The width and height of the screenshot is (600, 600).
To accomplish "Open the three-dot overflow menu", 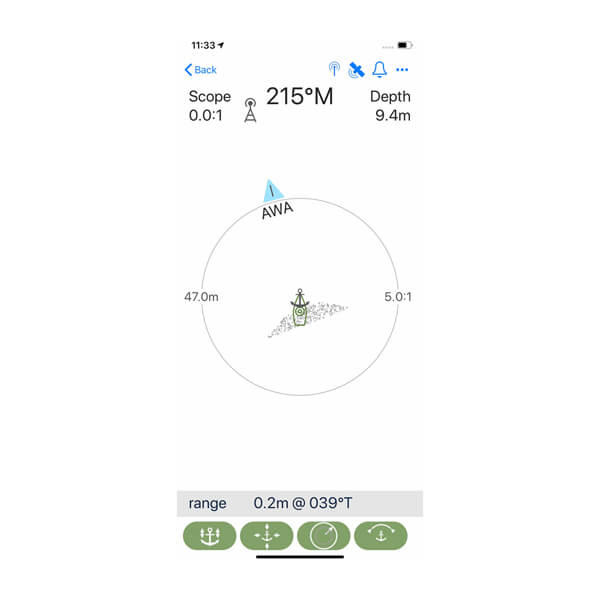I will [403, 70].
